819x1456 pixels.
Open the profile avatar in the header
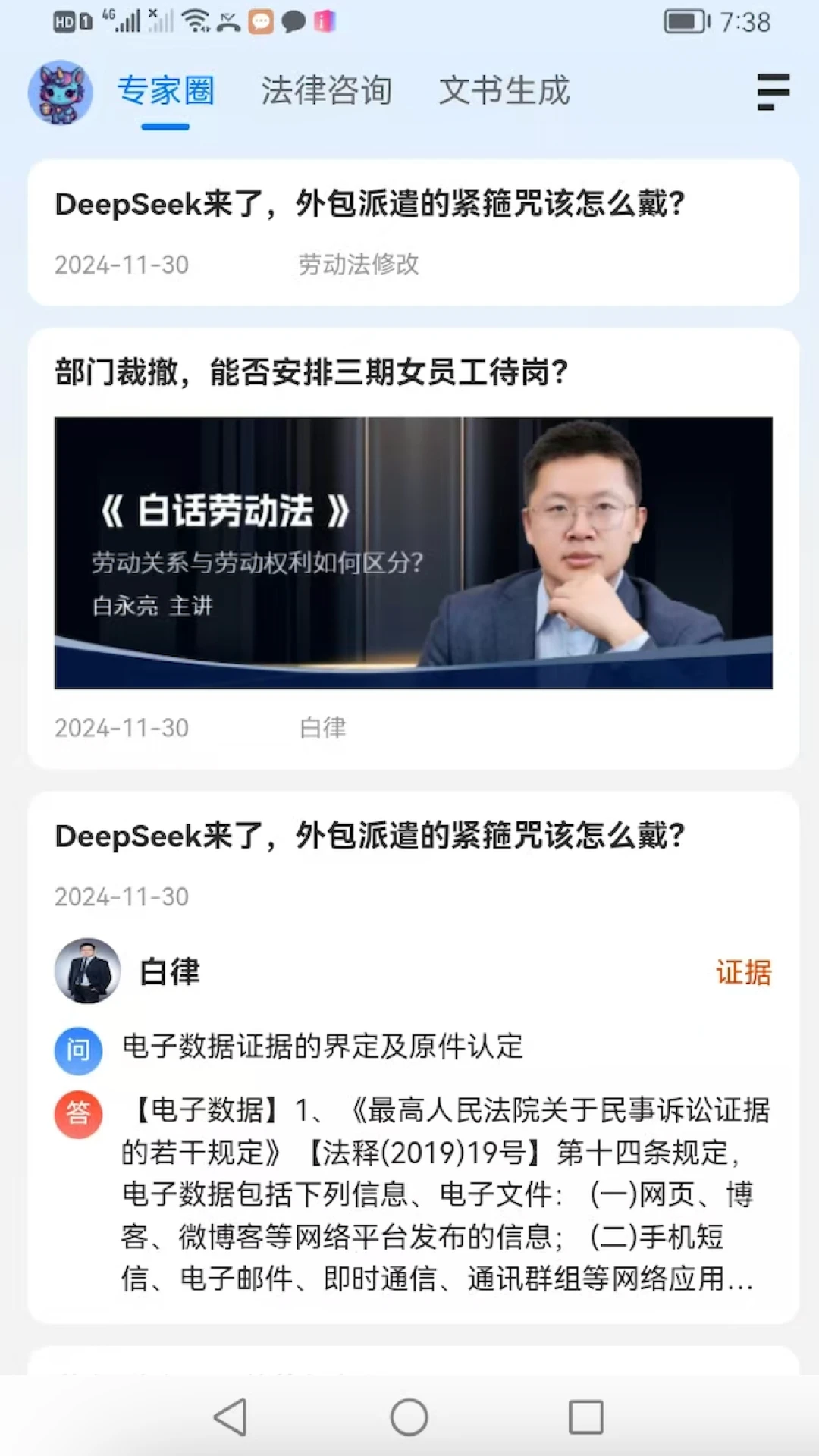[x=61, y=93]
